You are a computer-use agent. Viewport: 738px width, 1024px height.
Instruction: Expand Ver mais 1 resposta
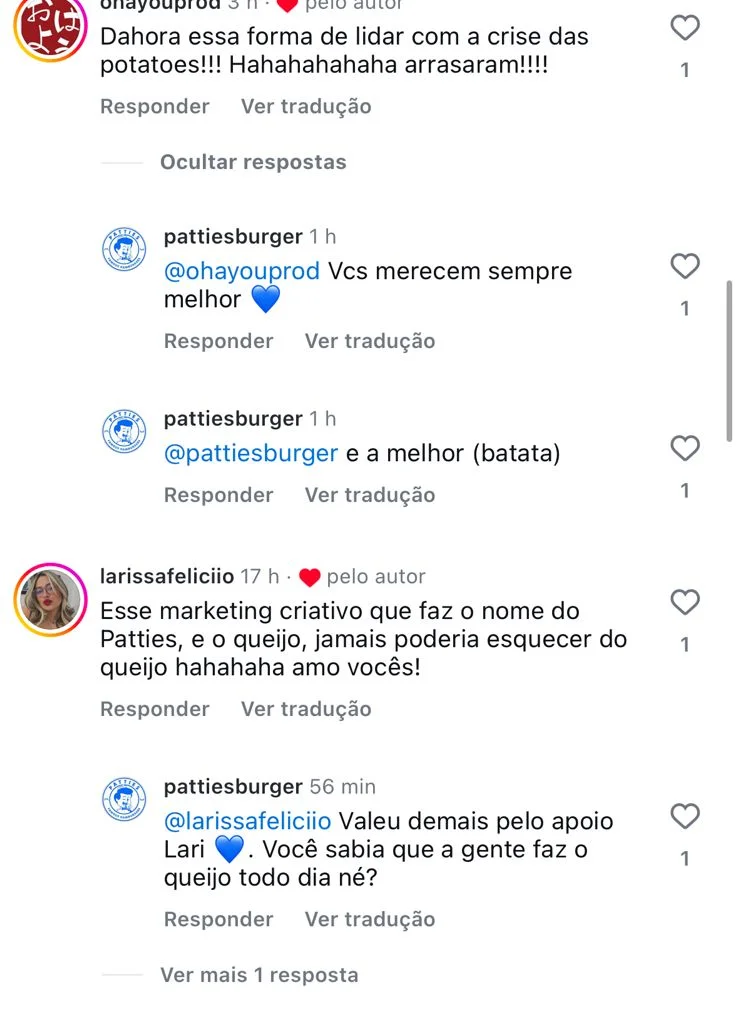[259, 974]
